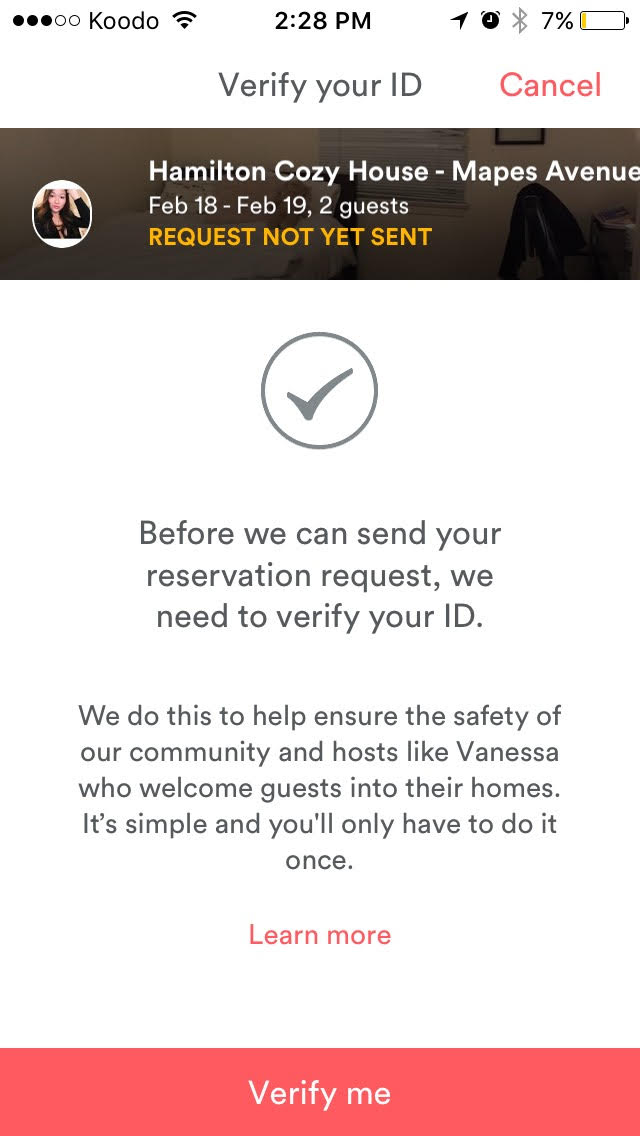Tap the Verify me button
Viewport: 640px width, 1136px height.
(320, 1092)
